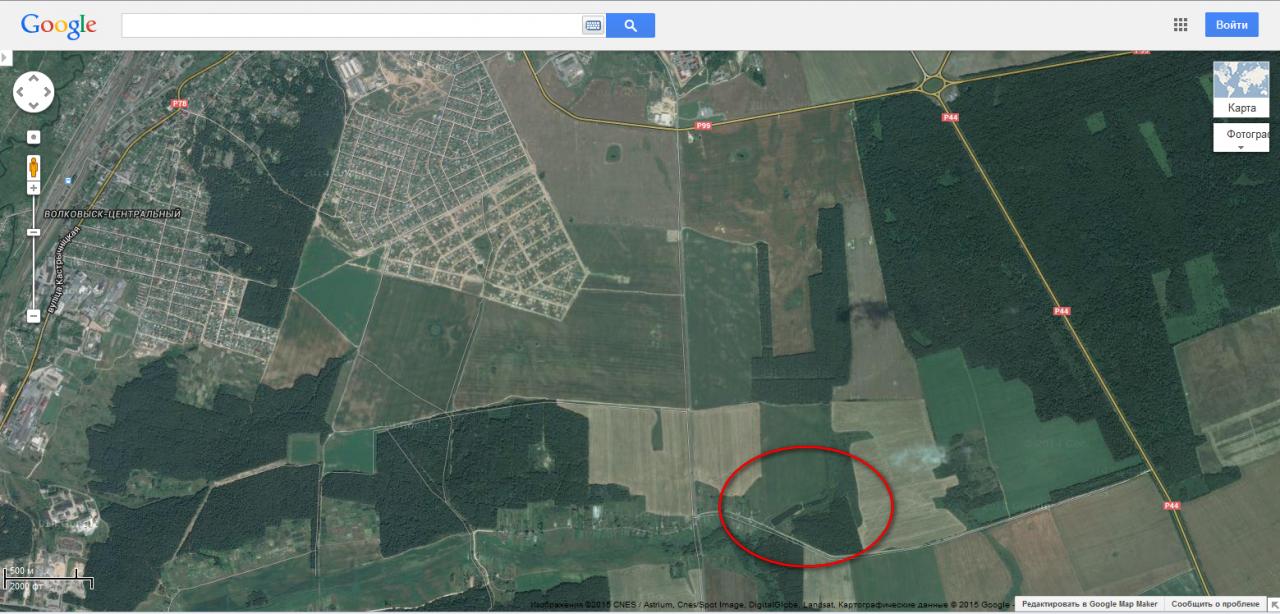The image size is (1280, 614).
Task: Expand the left side panel arrow
Action: tap(4, 58)
